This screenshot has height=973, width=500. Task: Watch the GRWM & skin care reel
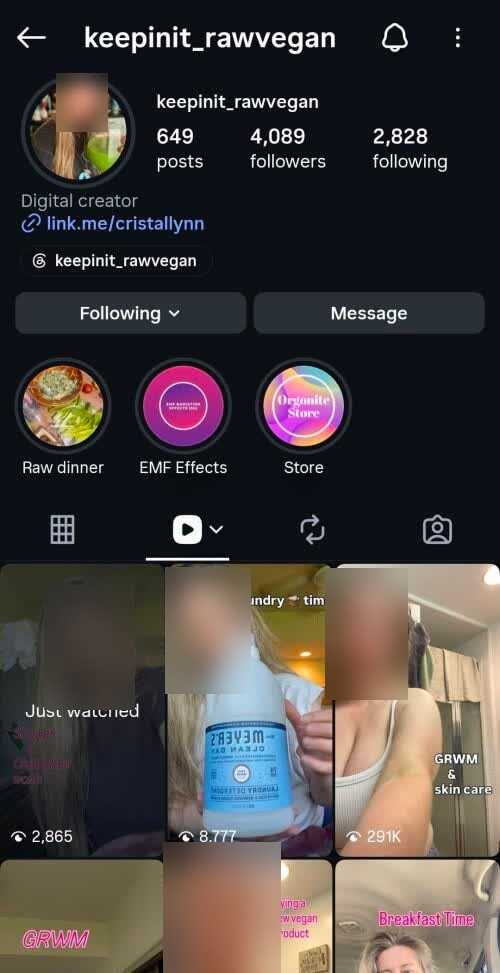(417, 710)
